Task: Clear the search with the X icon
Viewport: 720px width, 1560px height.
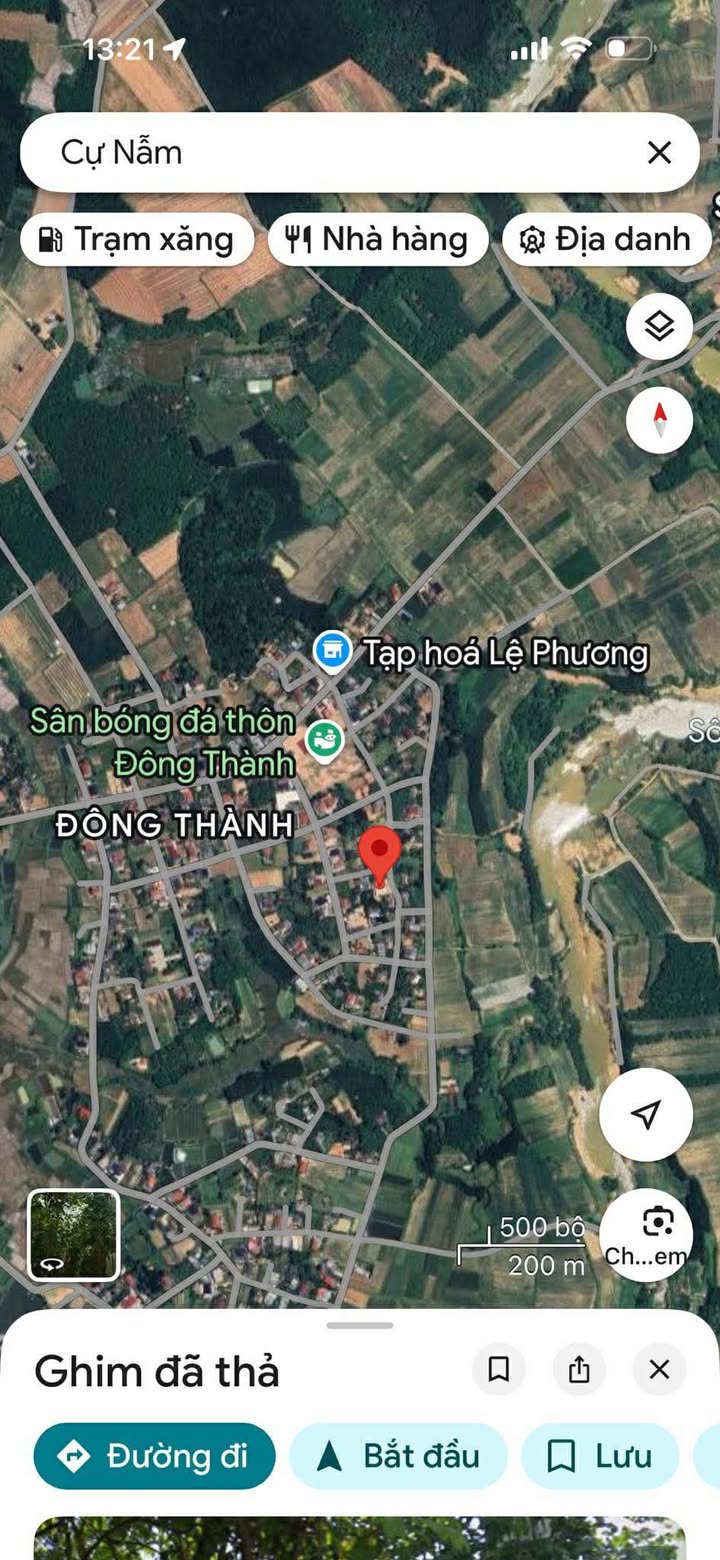Action: [x=659, y=153]
